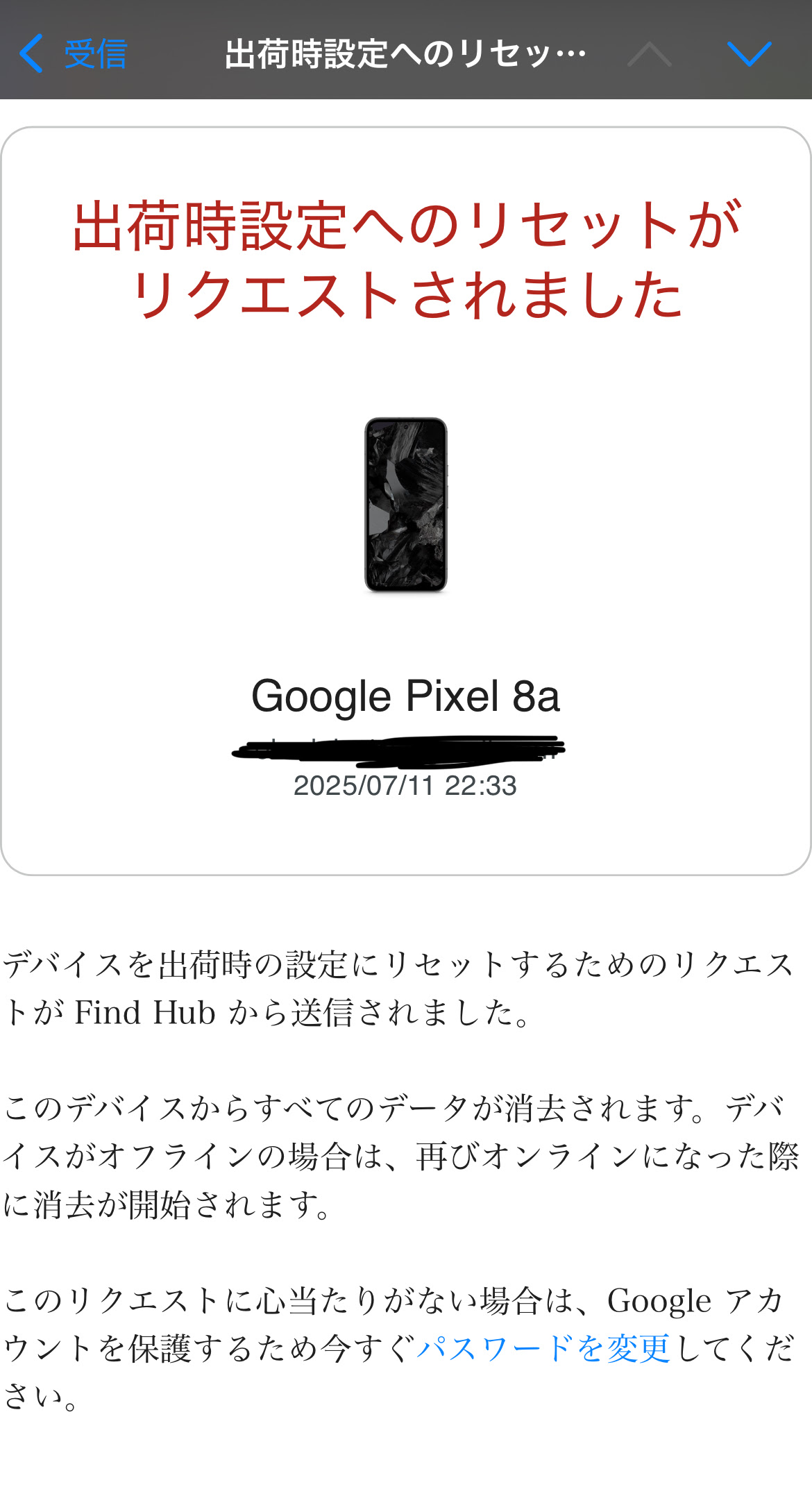Click the red warning headline text
The width and height of the screenshot is (812, 1487).
pos(406,260)
